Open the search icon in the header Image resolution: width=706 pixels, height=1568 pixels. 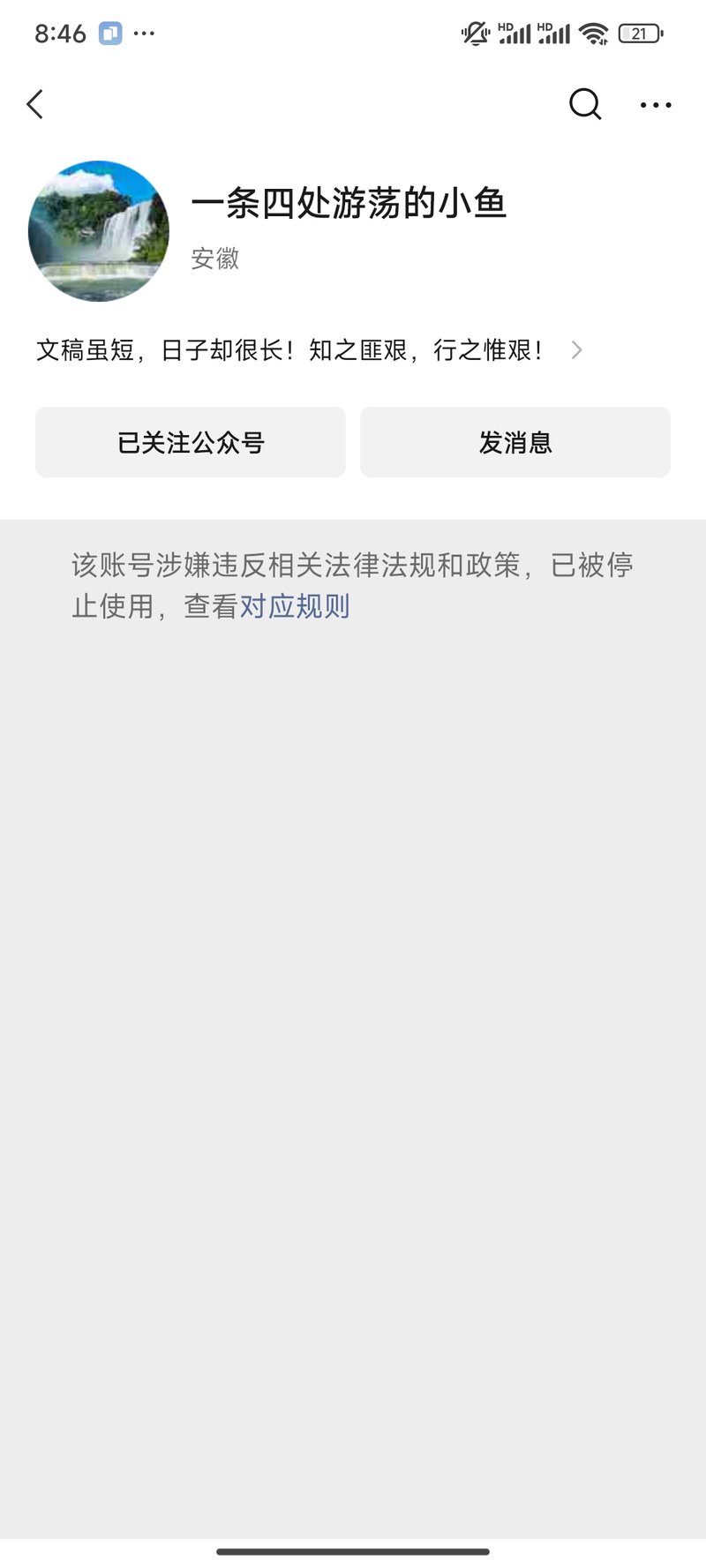coord(585,104)
